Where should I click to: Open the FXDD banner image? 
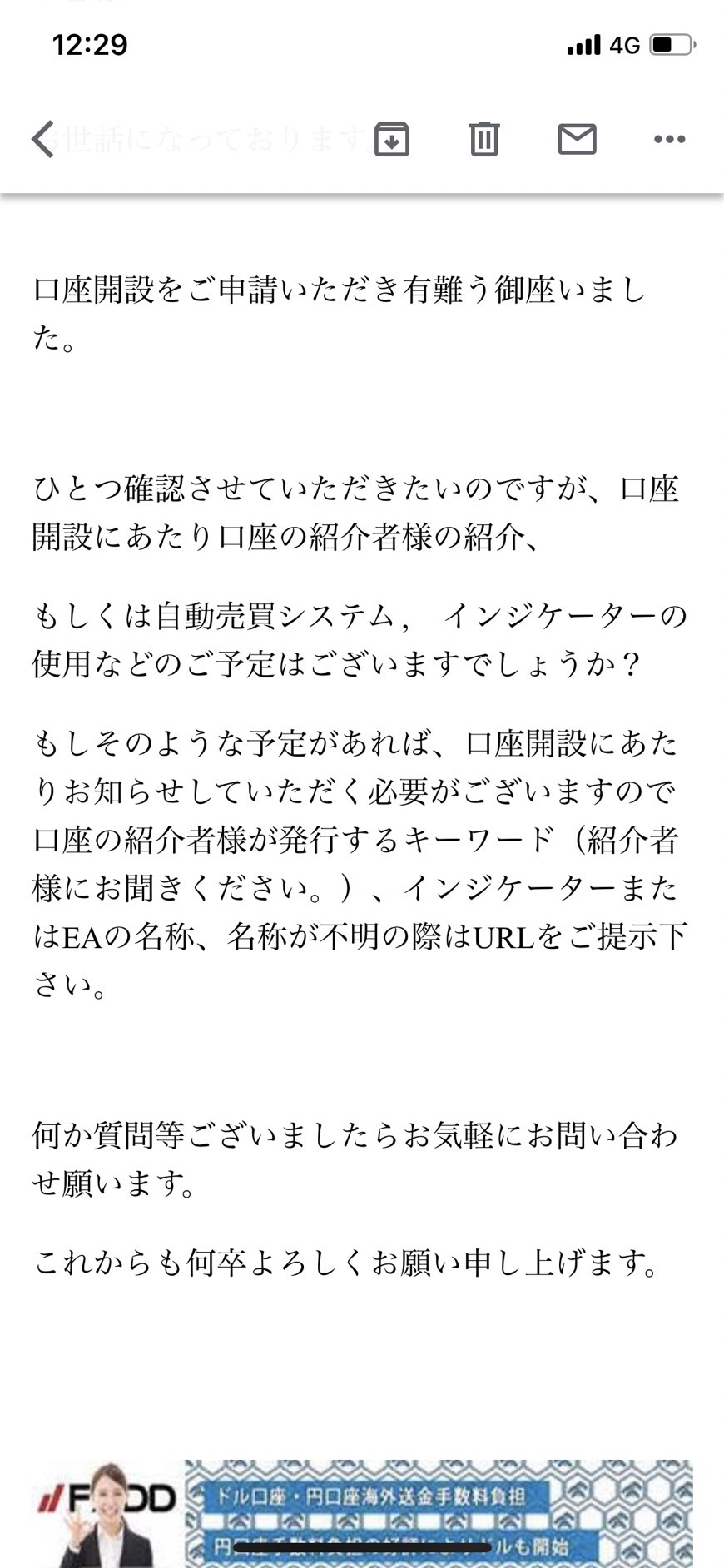[x=362, y=1513]
